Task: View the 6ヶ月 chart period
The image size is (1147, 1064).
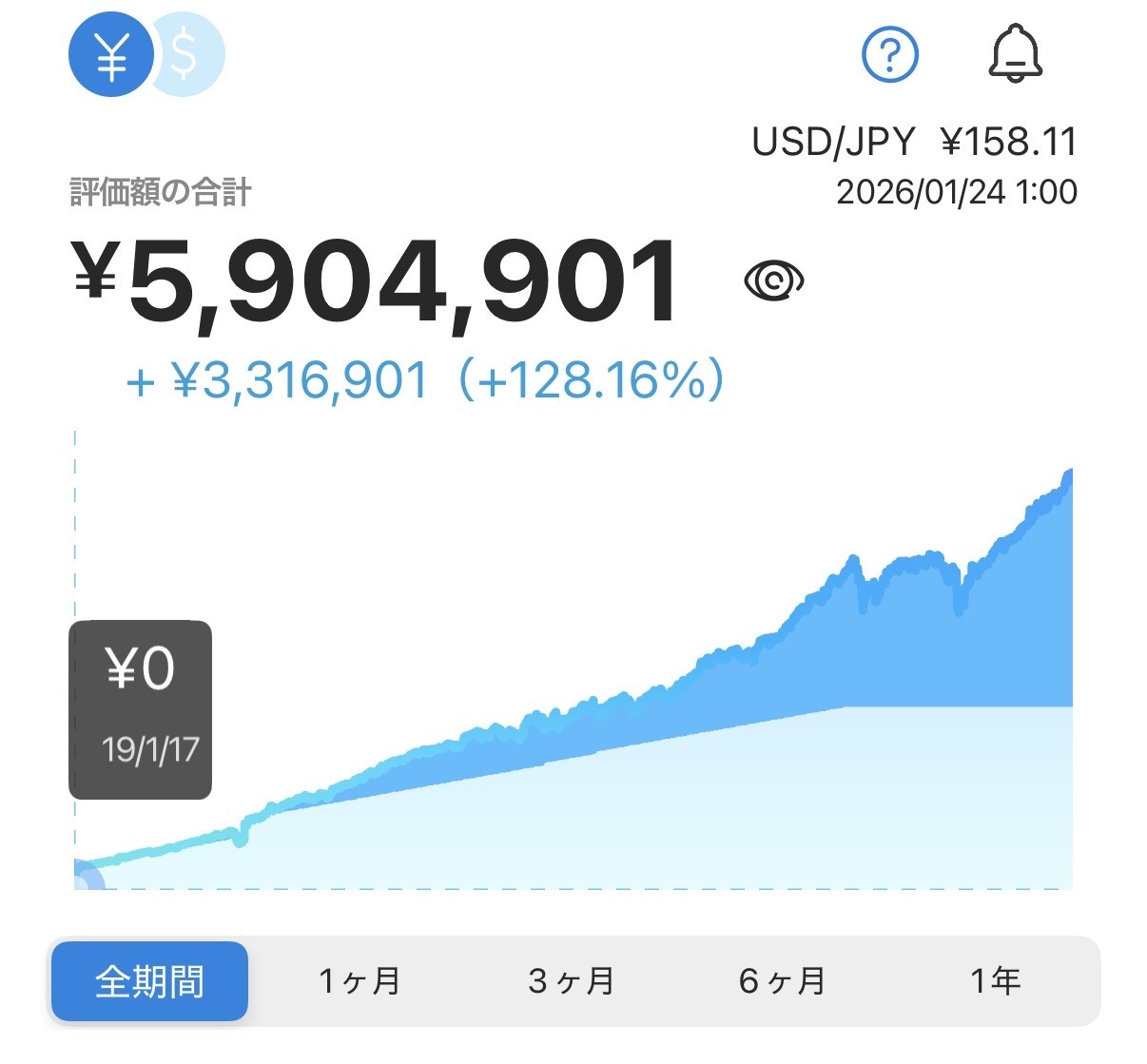Action: tap(782, 981)
